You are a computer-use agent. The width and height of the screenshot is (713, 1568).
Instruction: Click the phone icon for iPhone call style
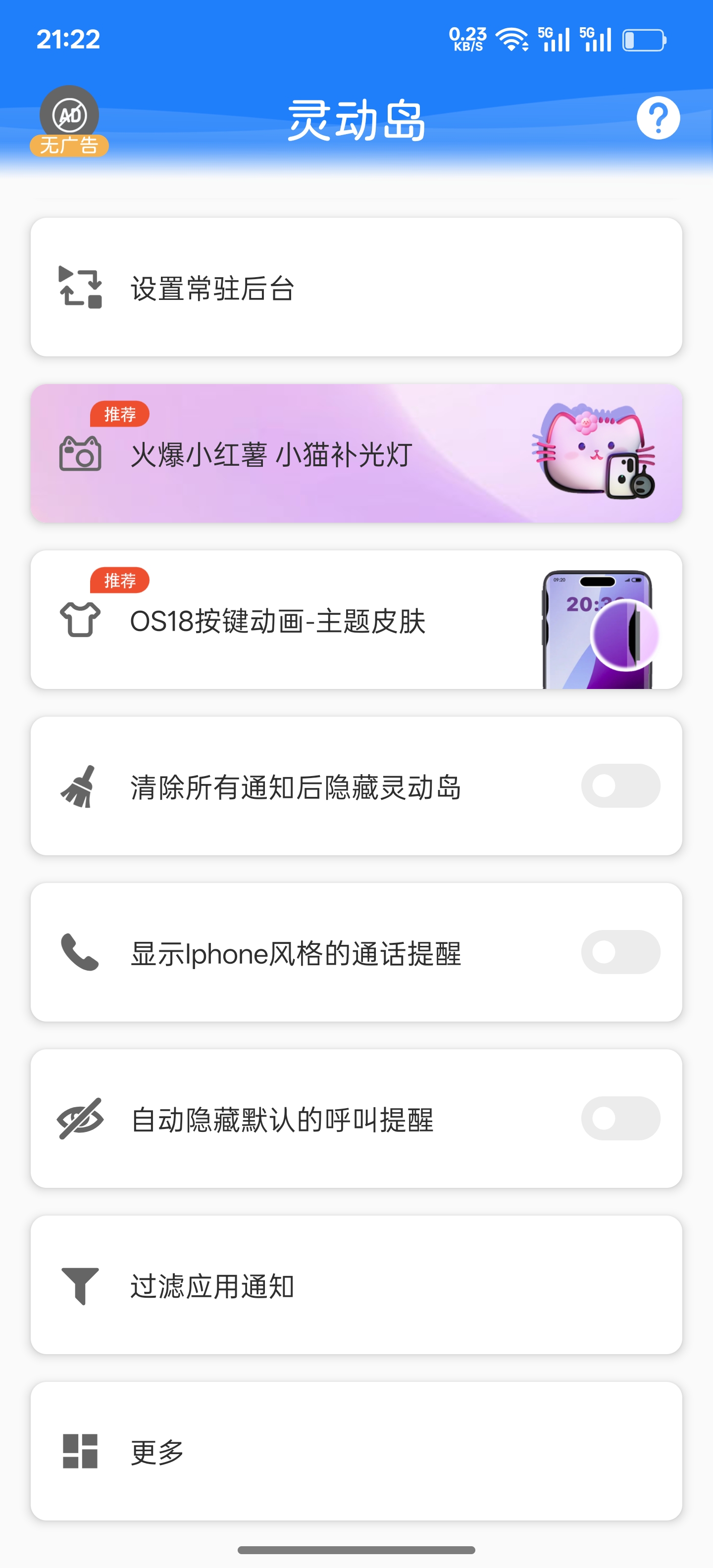pyautogui.click(x=81, y=952)
